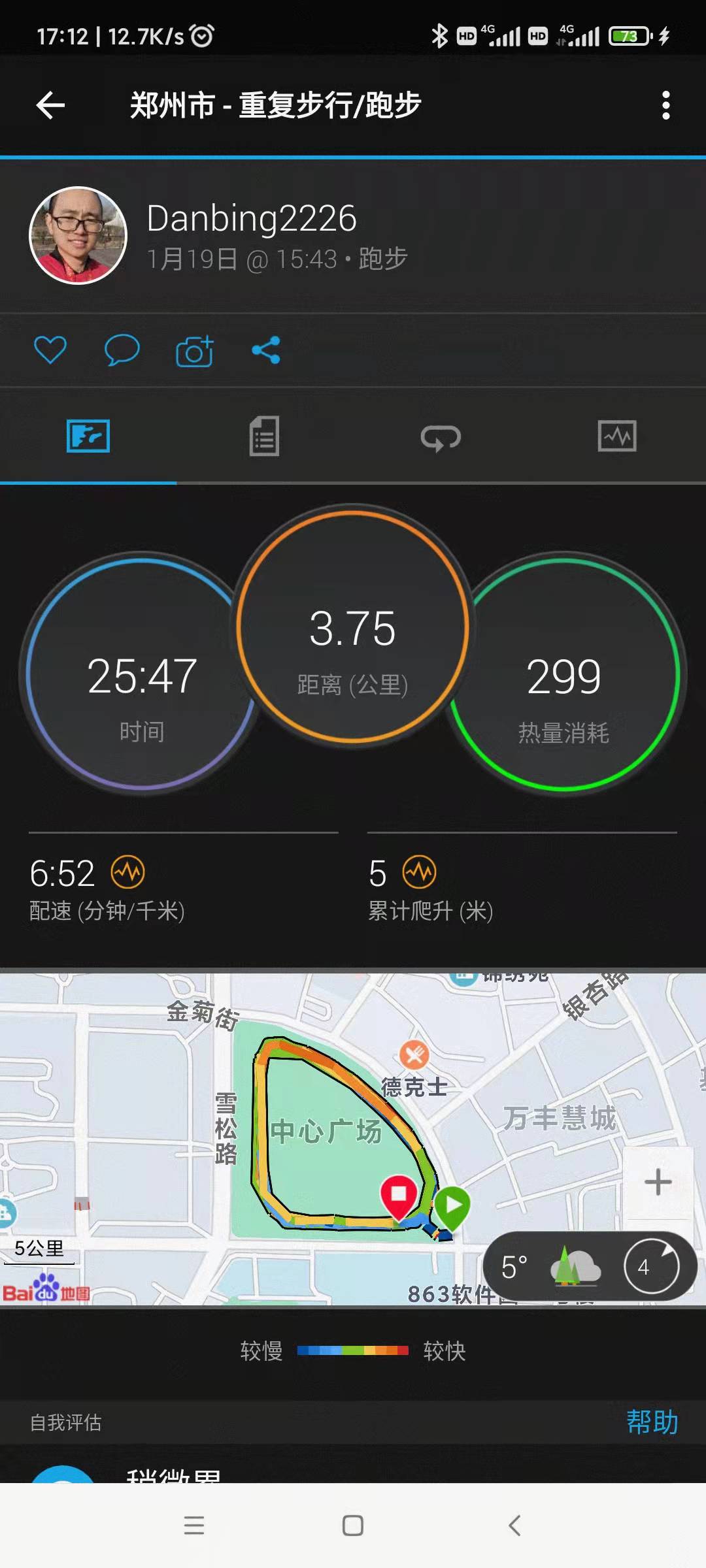706x1568 pixels.
Task: Open the system recent apps menu
Action: coord(194,1526)
